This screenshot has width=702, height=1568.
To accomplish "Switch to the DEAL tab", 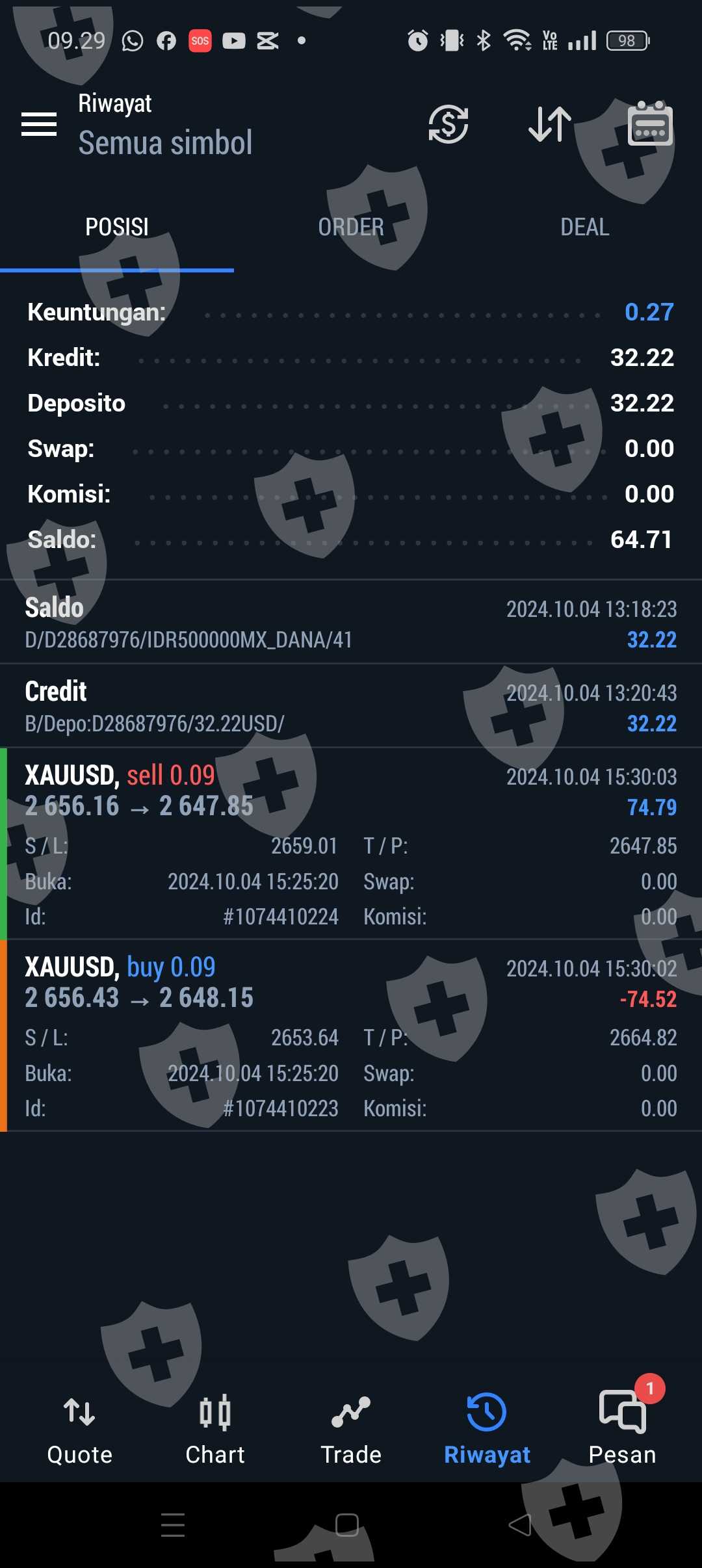I will point(584,227).
